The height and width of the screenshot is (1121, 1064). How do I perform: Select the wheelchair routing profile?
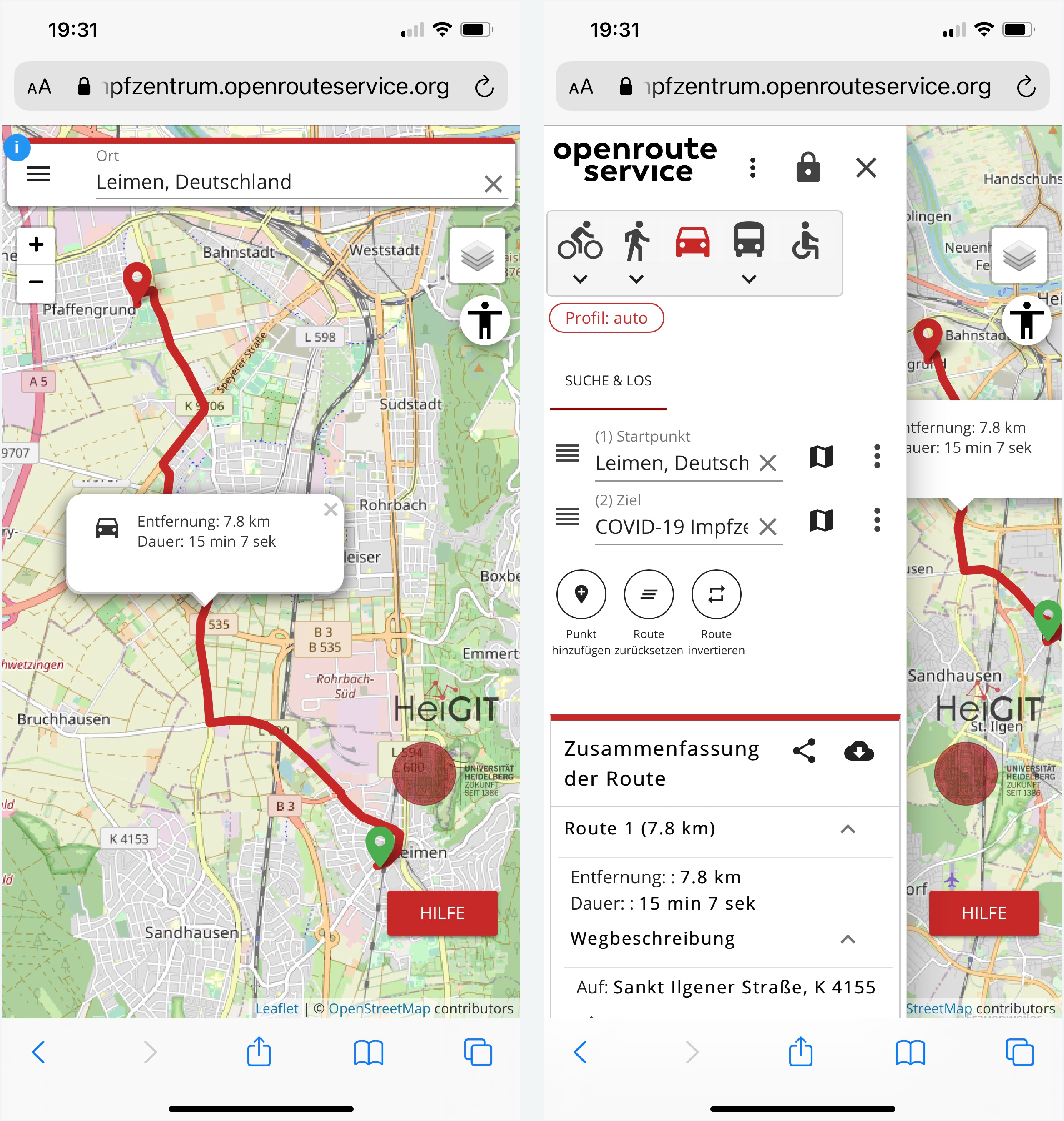pyautogui.click(x=805, y=241)
